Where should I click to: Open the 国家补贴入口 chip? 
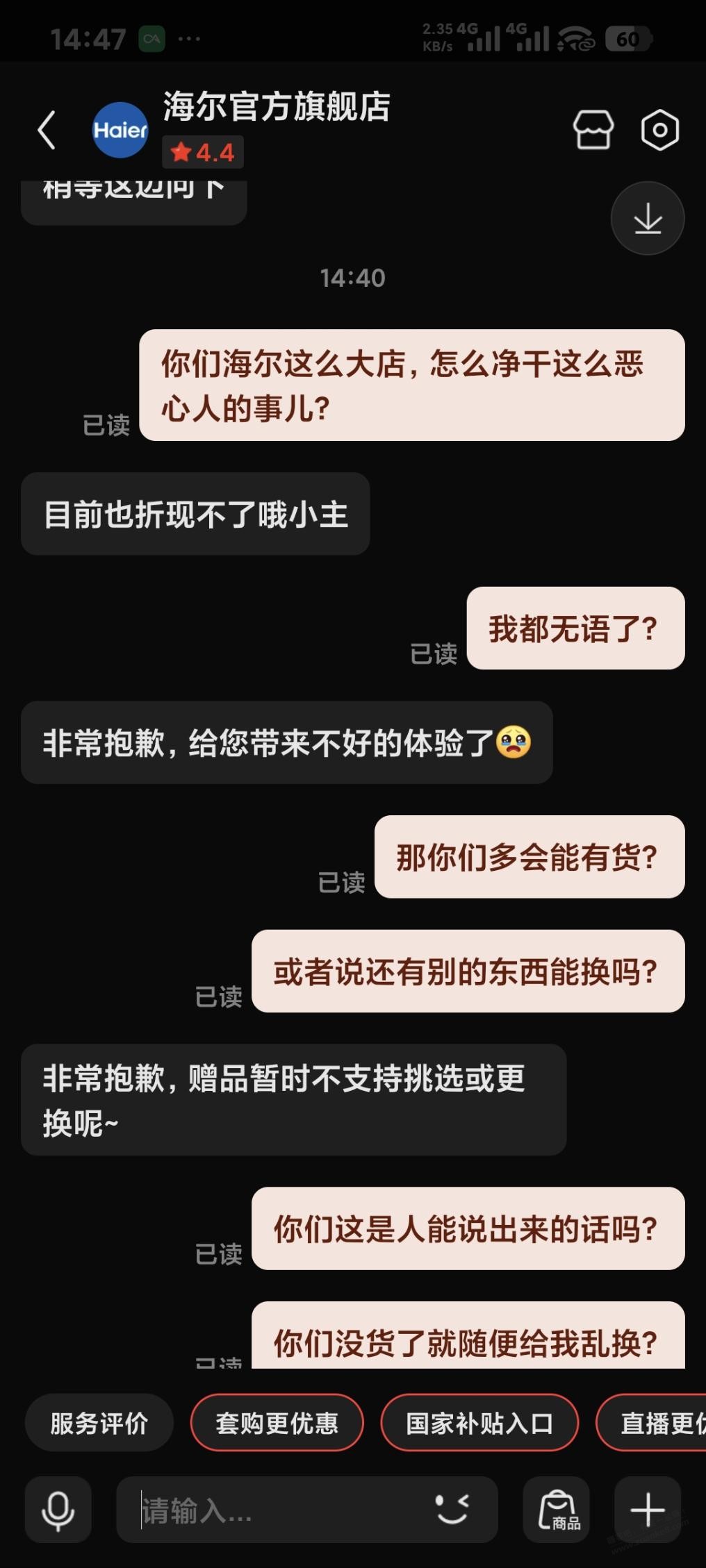click(x=479, y=1423)
